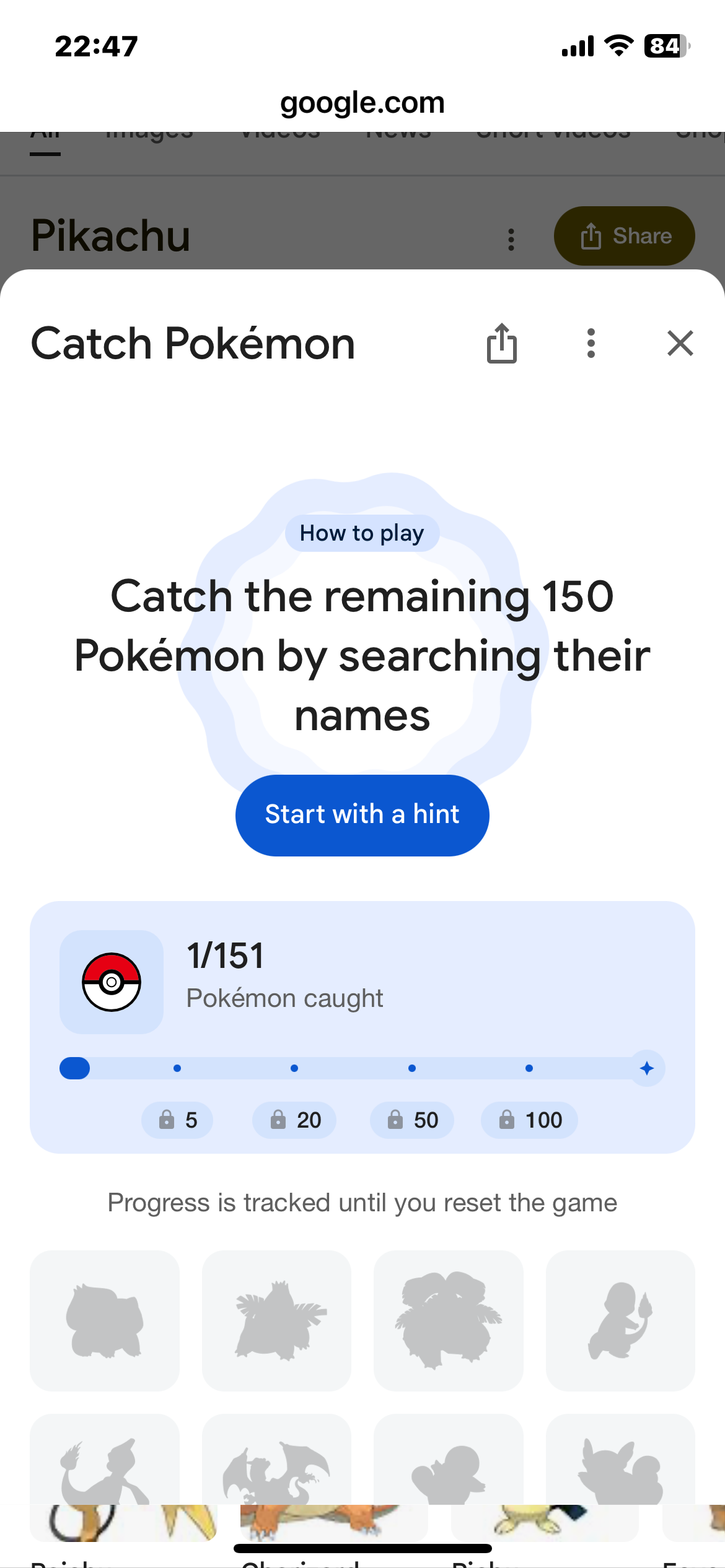Close the Catch Pokémon panel
Image resolution: width=725 pixels, height=1568 pixels.
[680, 343]
